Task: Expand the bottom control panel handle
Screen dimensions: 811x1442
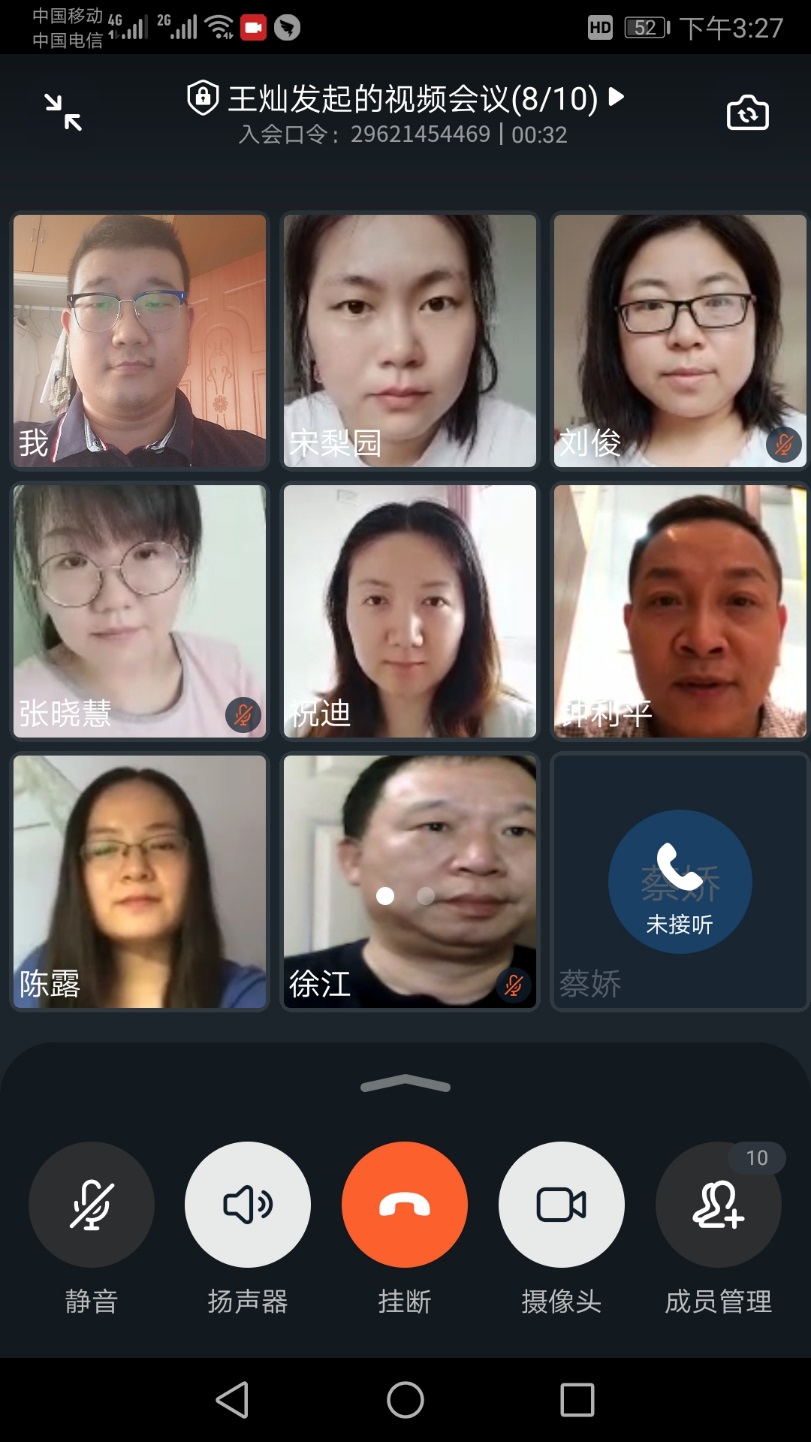Action: (405, 1083)
